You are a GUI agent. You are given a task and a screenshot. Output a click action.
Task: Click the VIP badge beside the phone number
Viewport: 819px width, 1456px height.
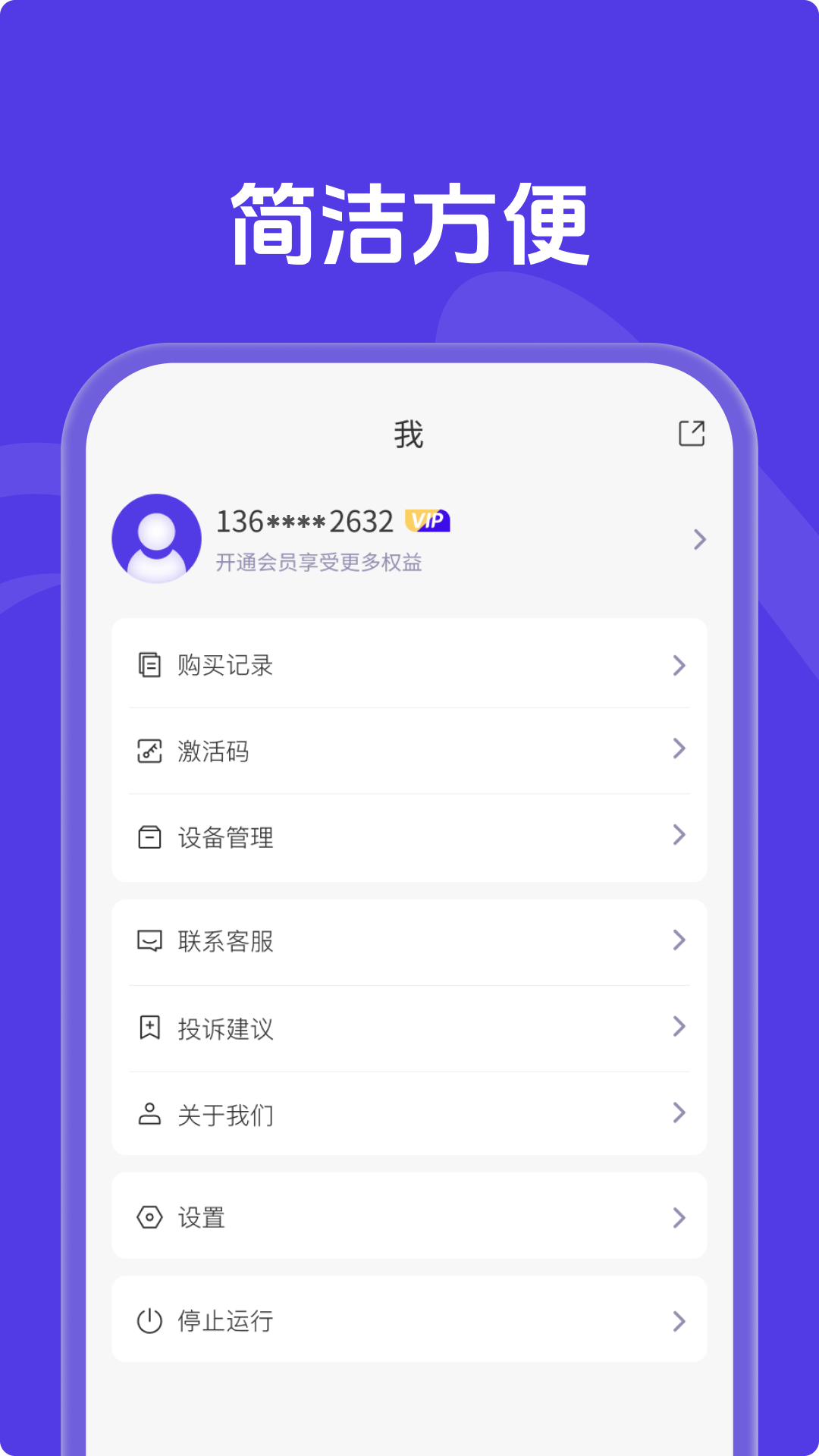pyautogui.click(x=428, y=520)
